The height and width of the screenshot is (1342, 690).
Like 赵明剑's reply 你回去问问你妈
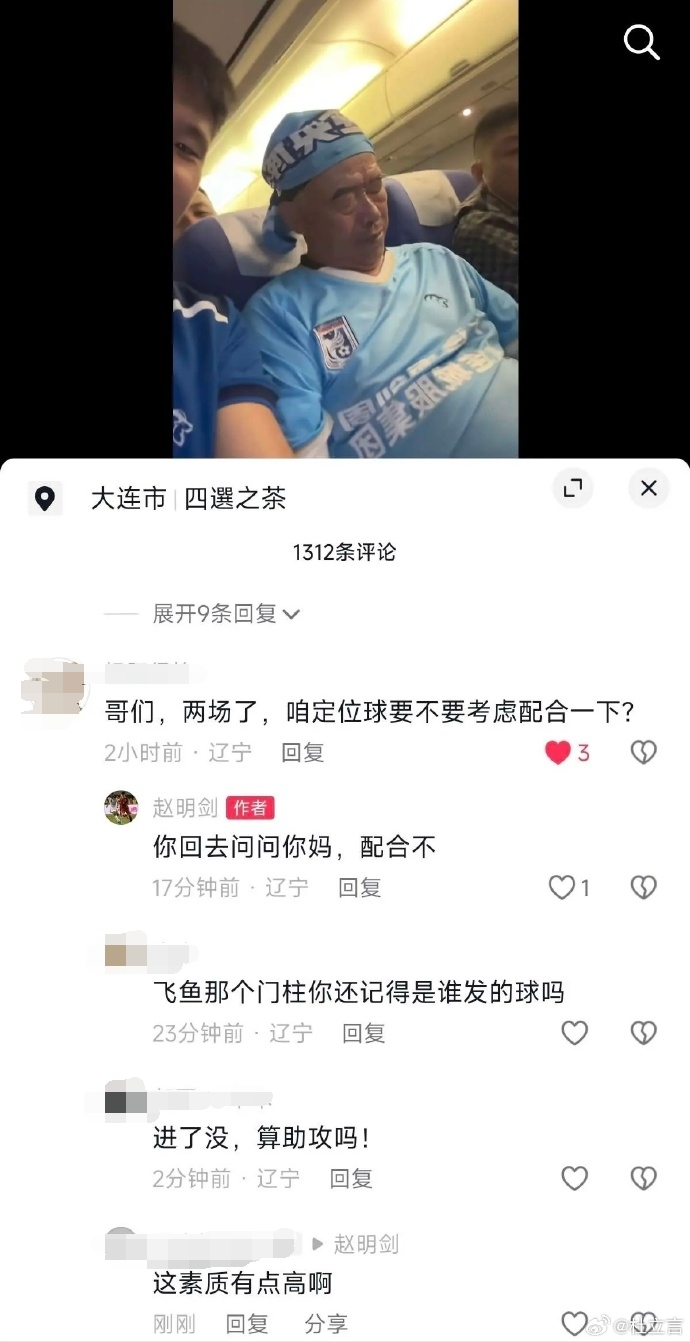[x=563, y=887]
